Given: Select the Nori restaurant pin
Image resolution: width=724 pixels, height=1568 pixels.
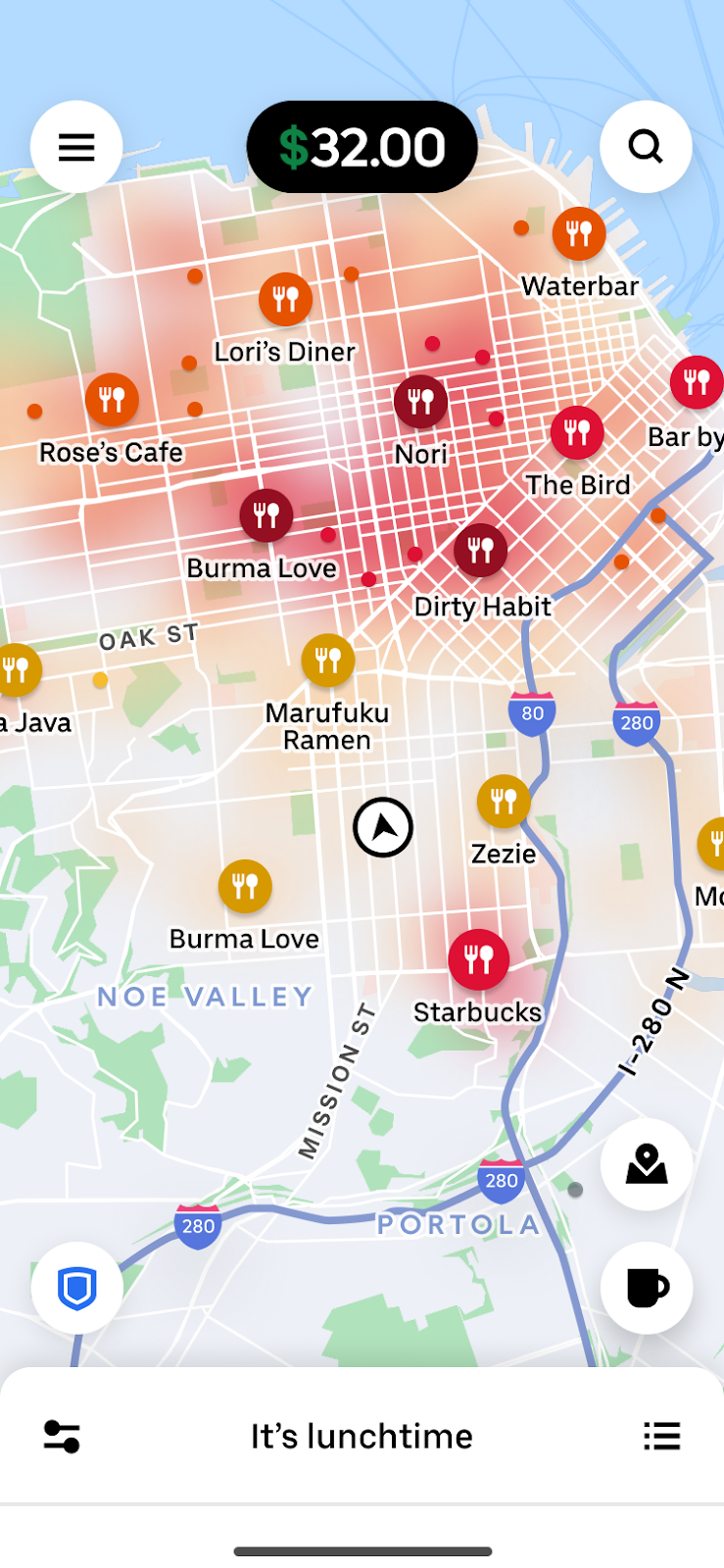Looking at the screenshot, I should click(x=420, y=402).
